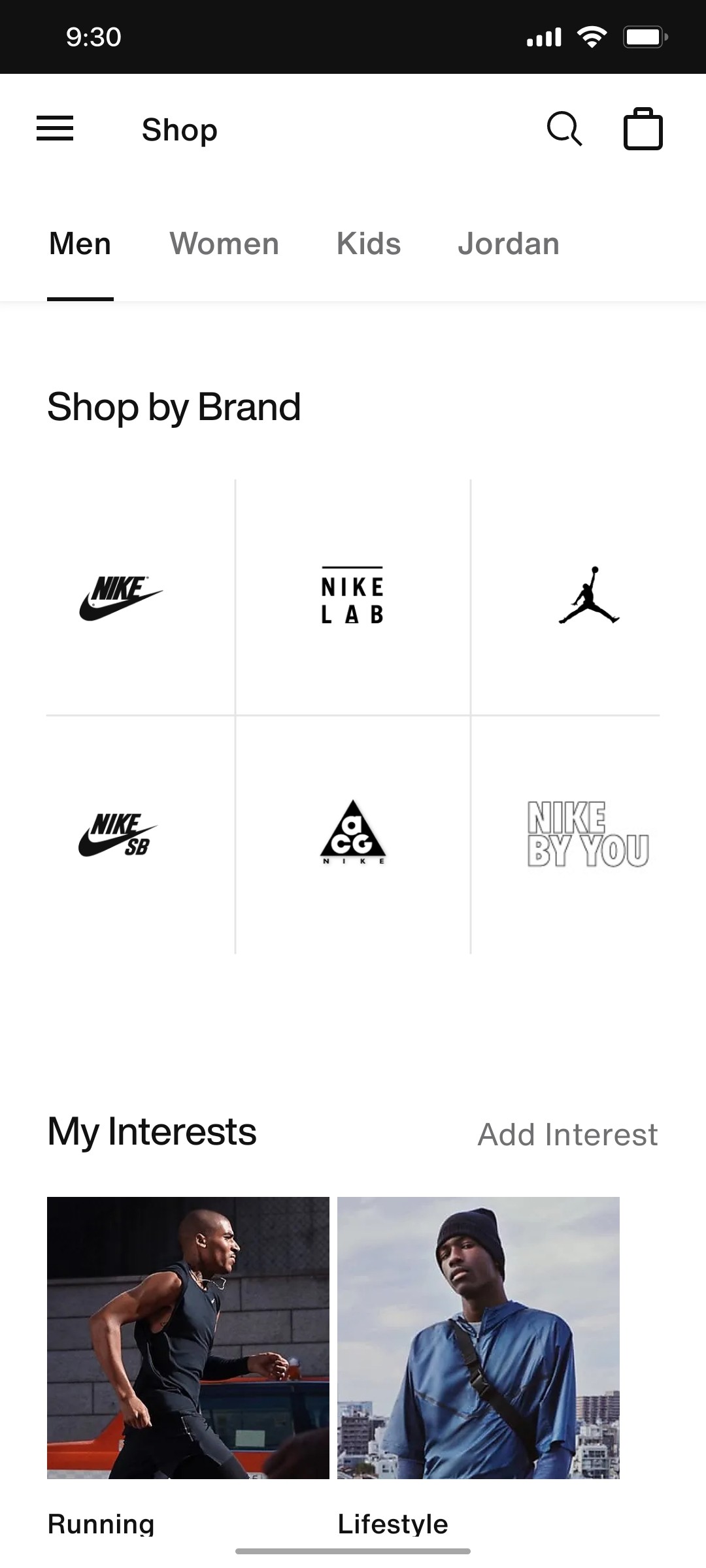The image size is (706, 1568).
Task: Switch to the Kids tab
Action: pos(369,244)
